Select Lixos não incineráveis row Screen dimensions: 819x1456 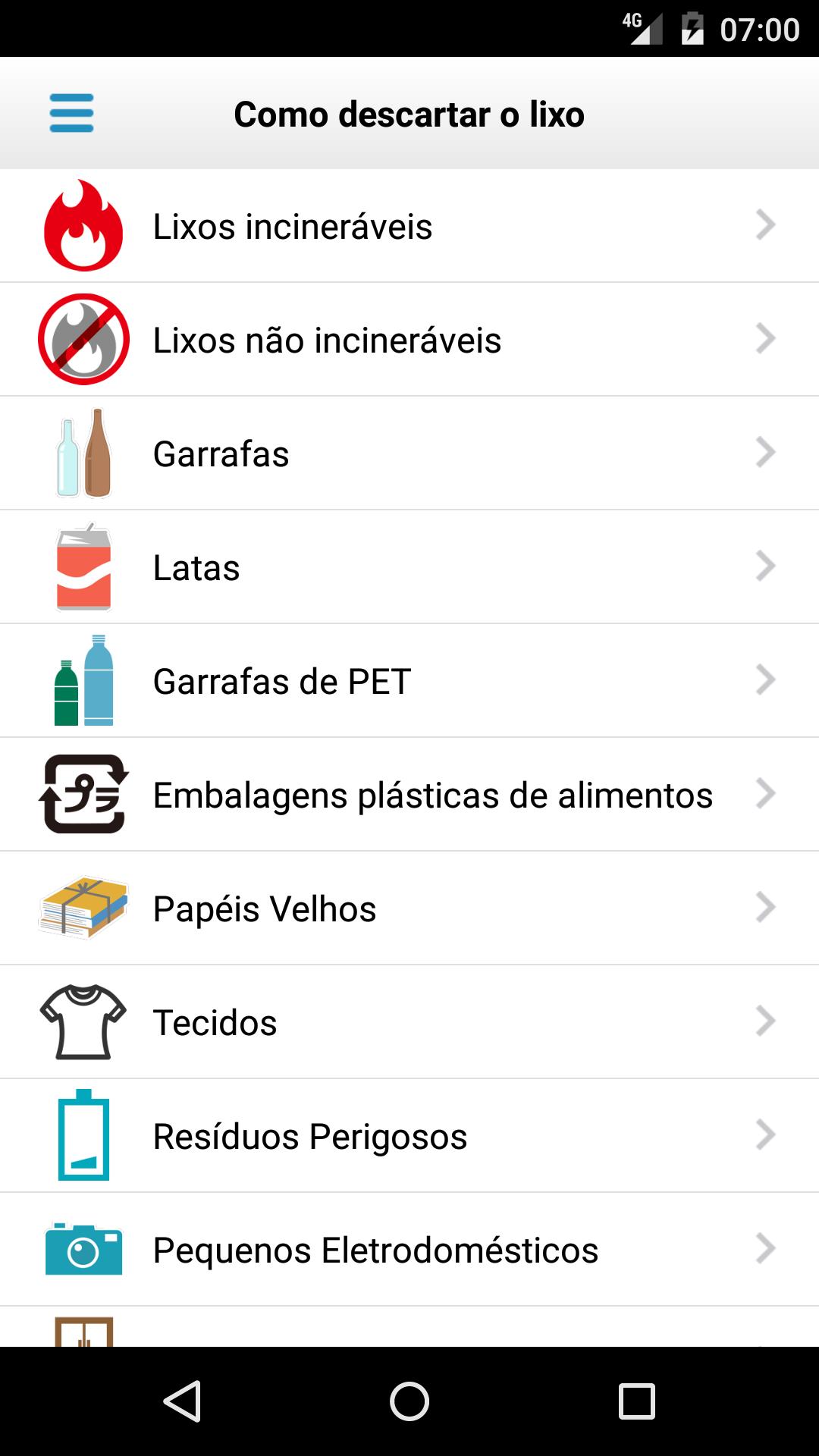(409, 339)
